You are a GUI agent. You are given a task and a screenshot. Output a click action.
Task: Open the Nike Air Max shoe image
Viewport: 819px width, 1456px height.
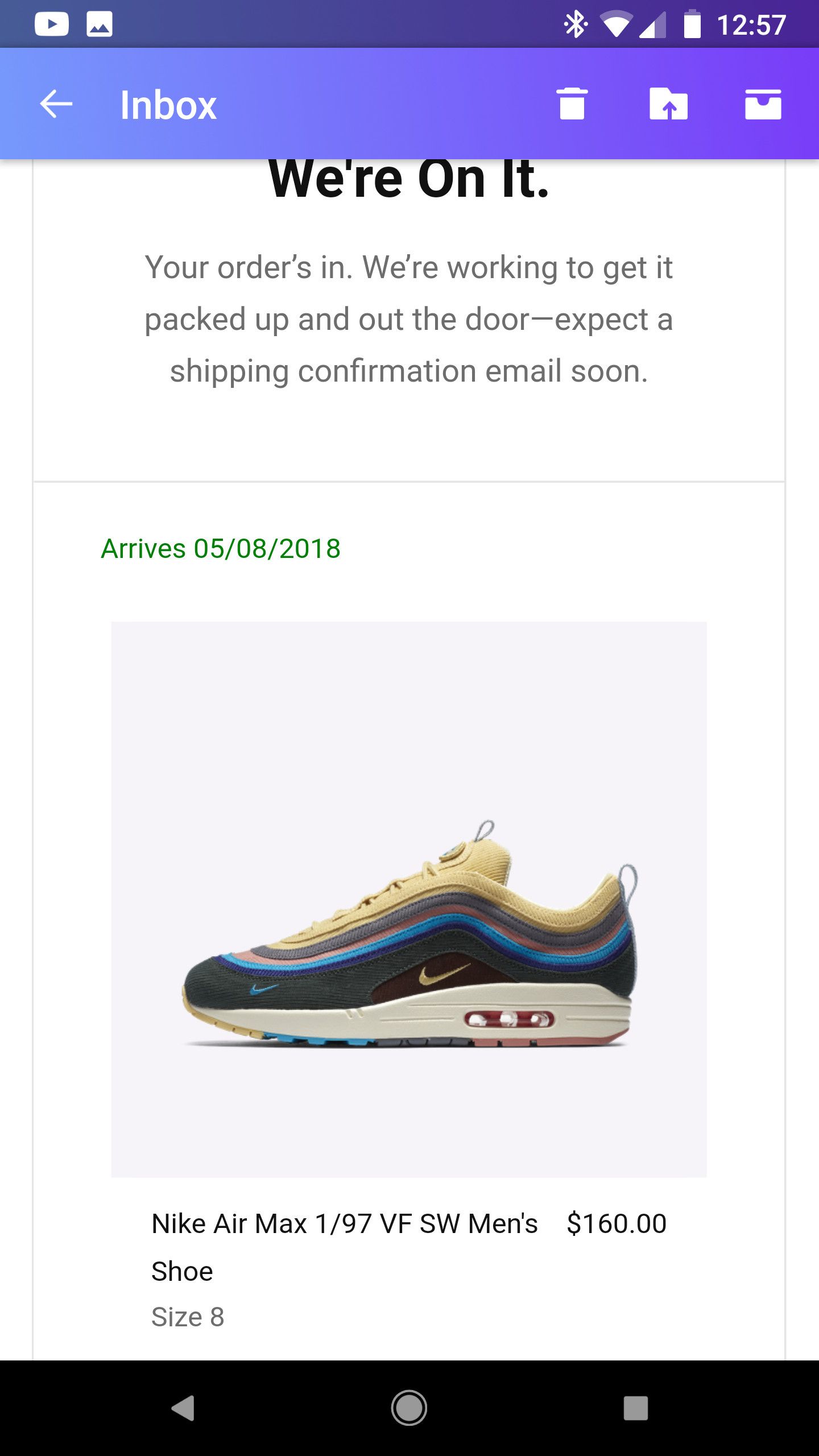409,899
